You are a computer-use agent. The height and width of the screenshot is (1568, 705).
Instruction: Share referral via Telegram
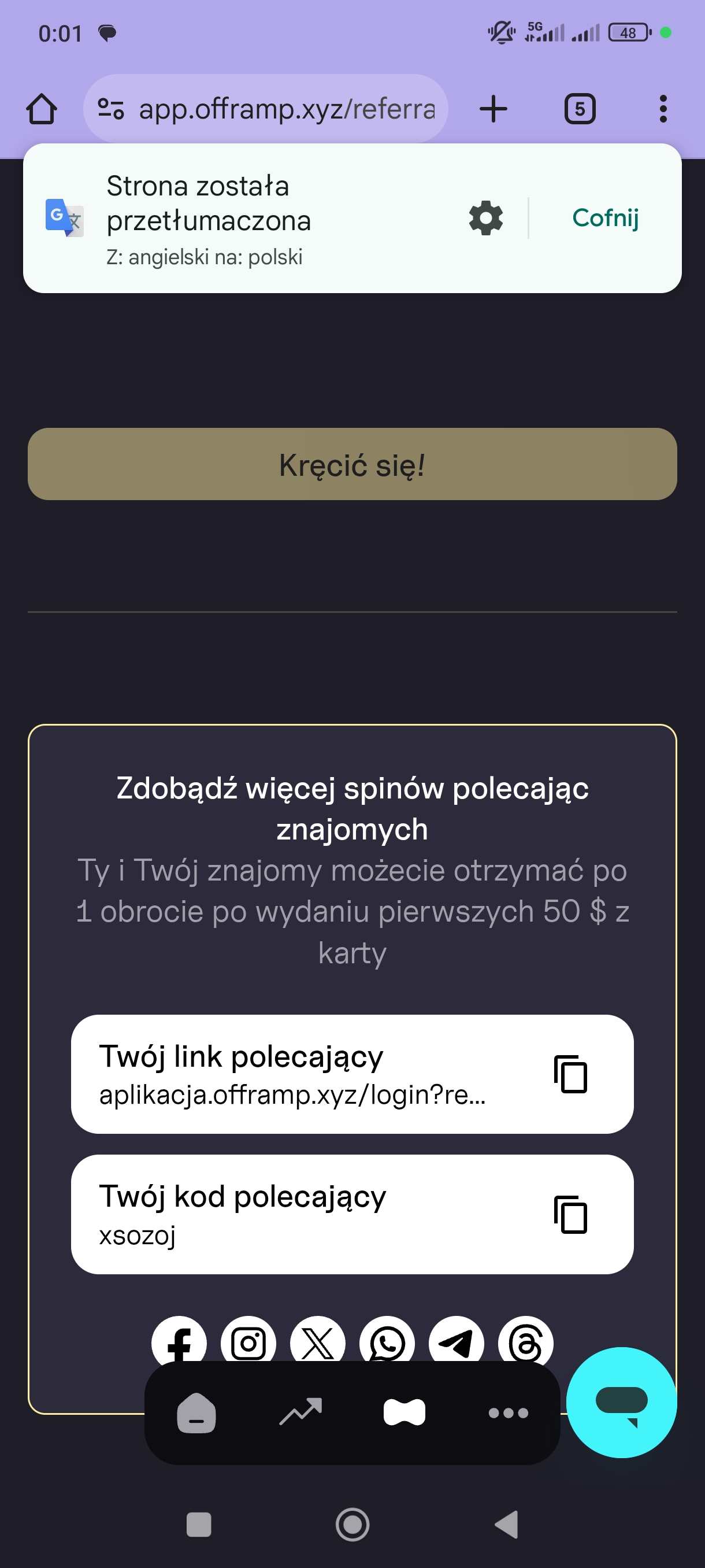456,1340
